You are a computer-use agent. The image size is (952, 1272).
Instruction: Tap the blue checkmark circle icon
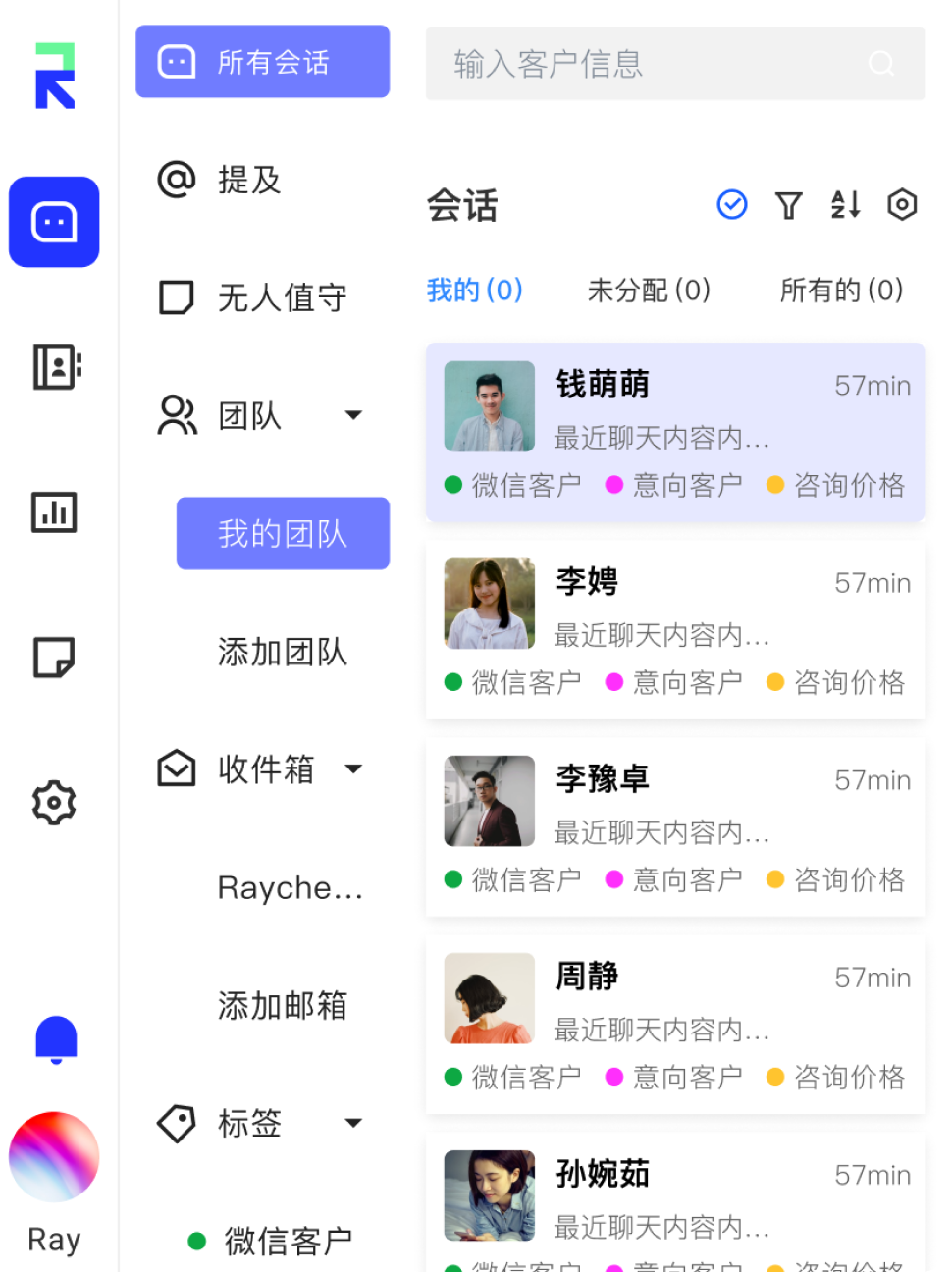click(732, 204)
